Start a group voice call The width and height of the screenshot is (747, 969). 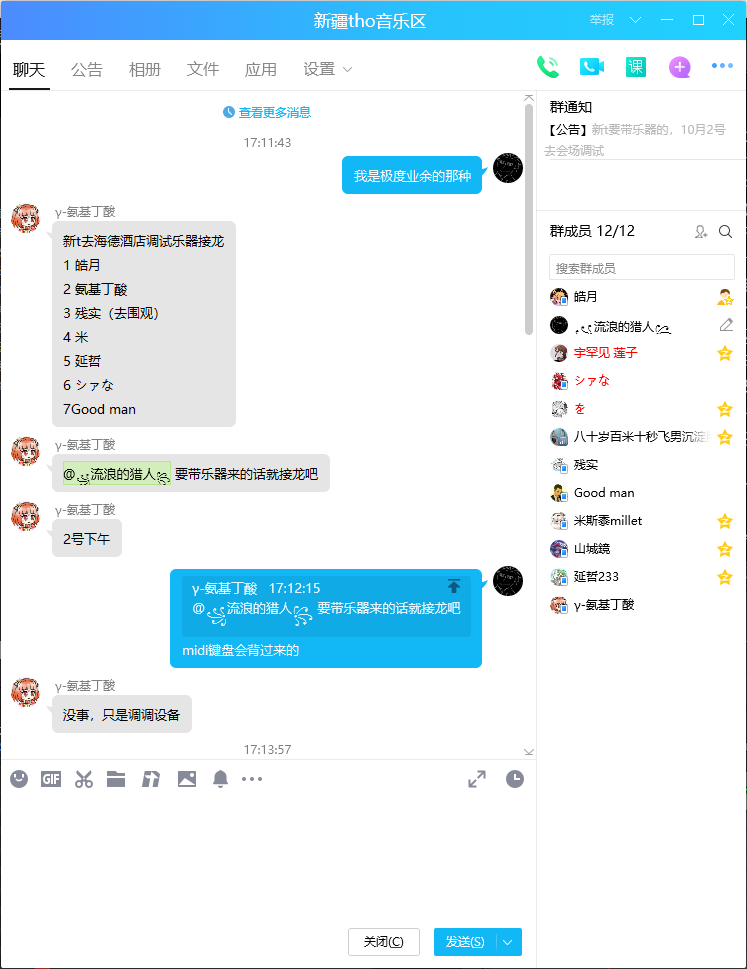point(547,67)
